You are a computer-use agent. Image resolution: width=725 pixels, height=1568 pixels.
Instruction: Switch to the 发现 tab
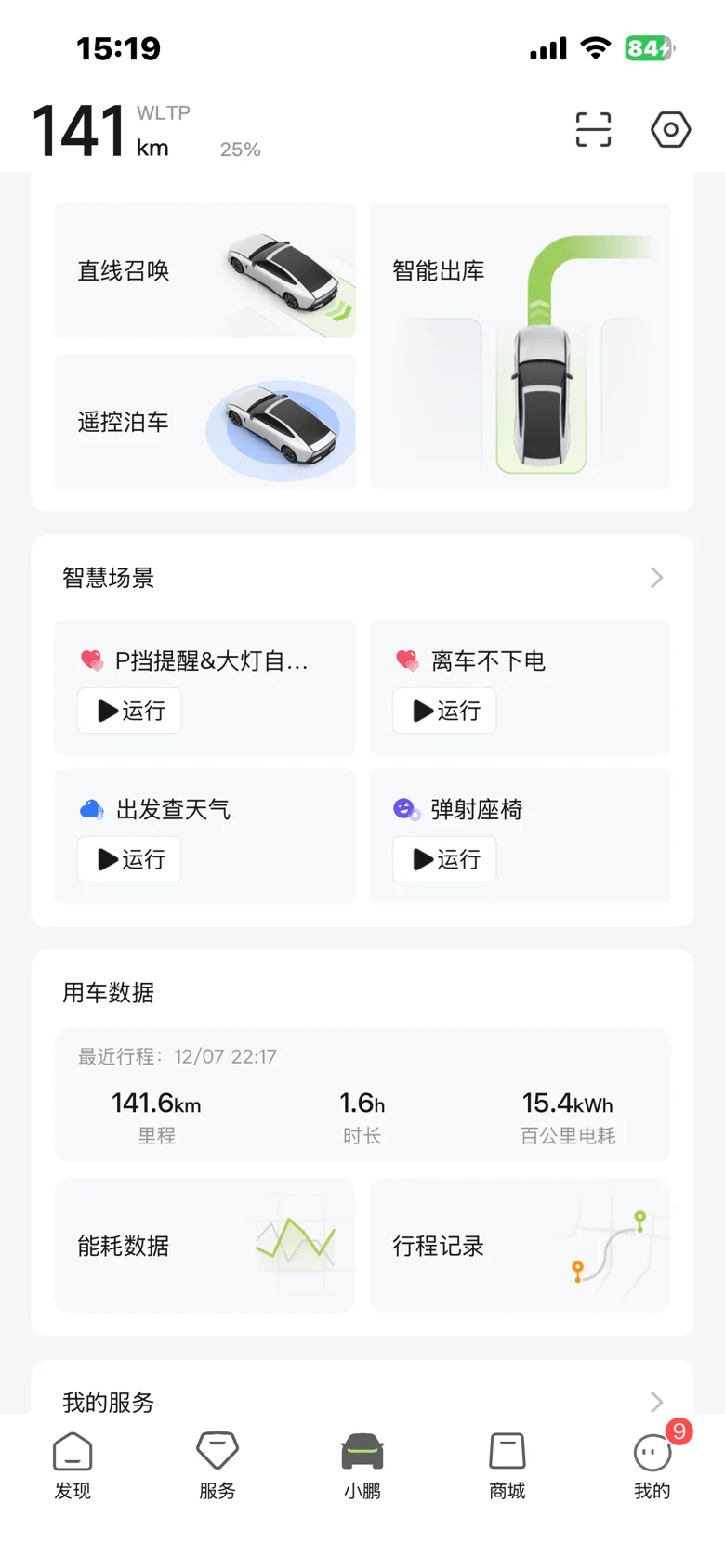tap(72, 1465)
